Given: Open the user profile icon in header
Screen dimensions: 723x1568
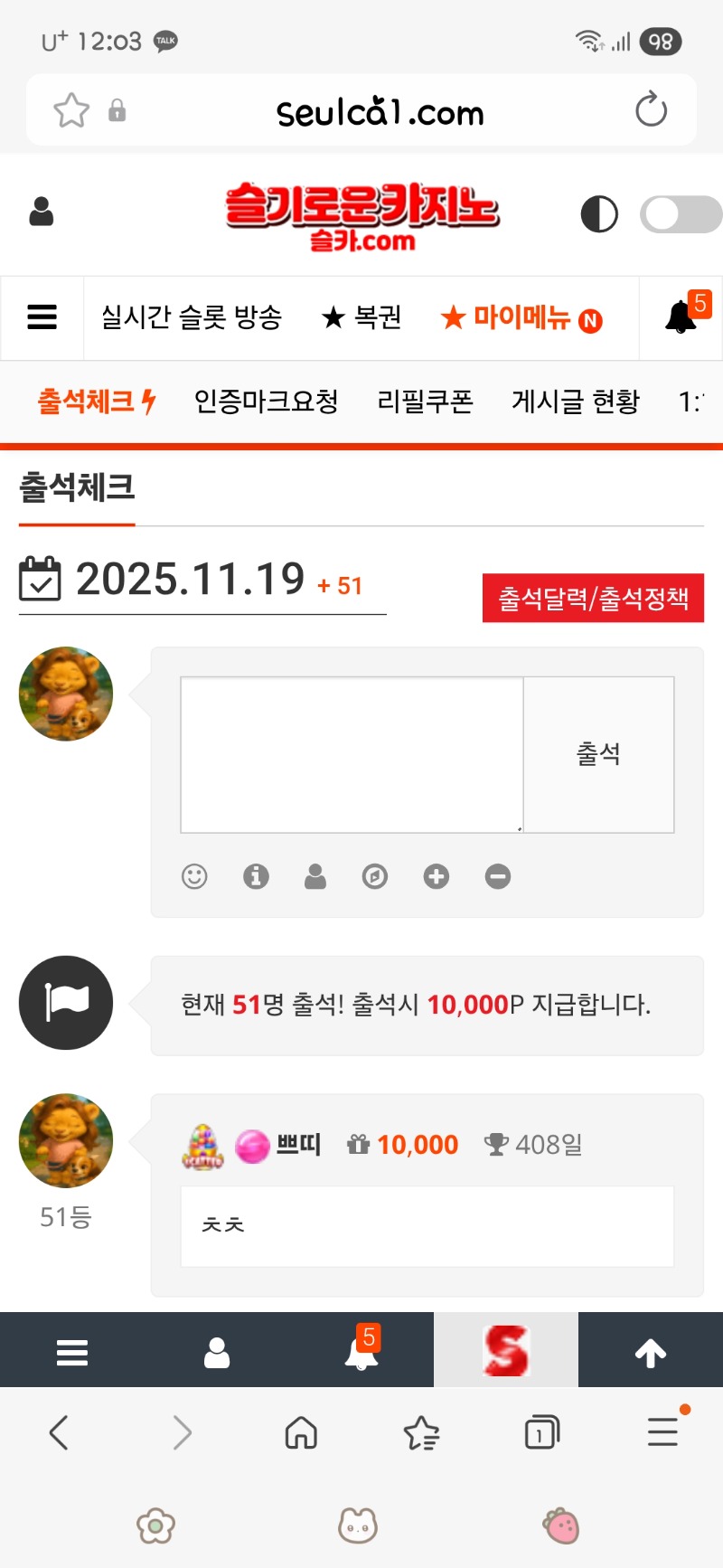Looking at the screenshot, I should pyautogui.click(x=42, y=212).
